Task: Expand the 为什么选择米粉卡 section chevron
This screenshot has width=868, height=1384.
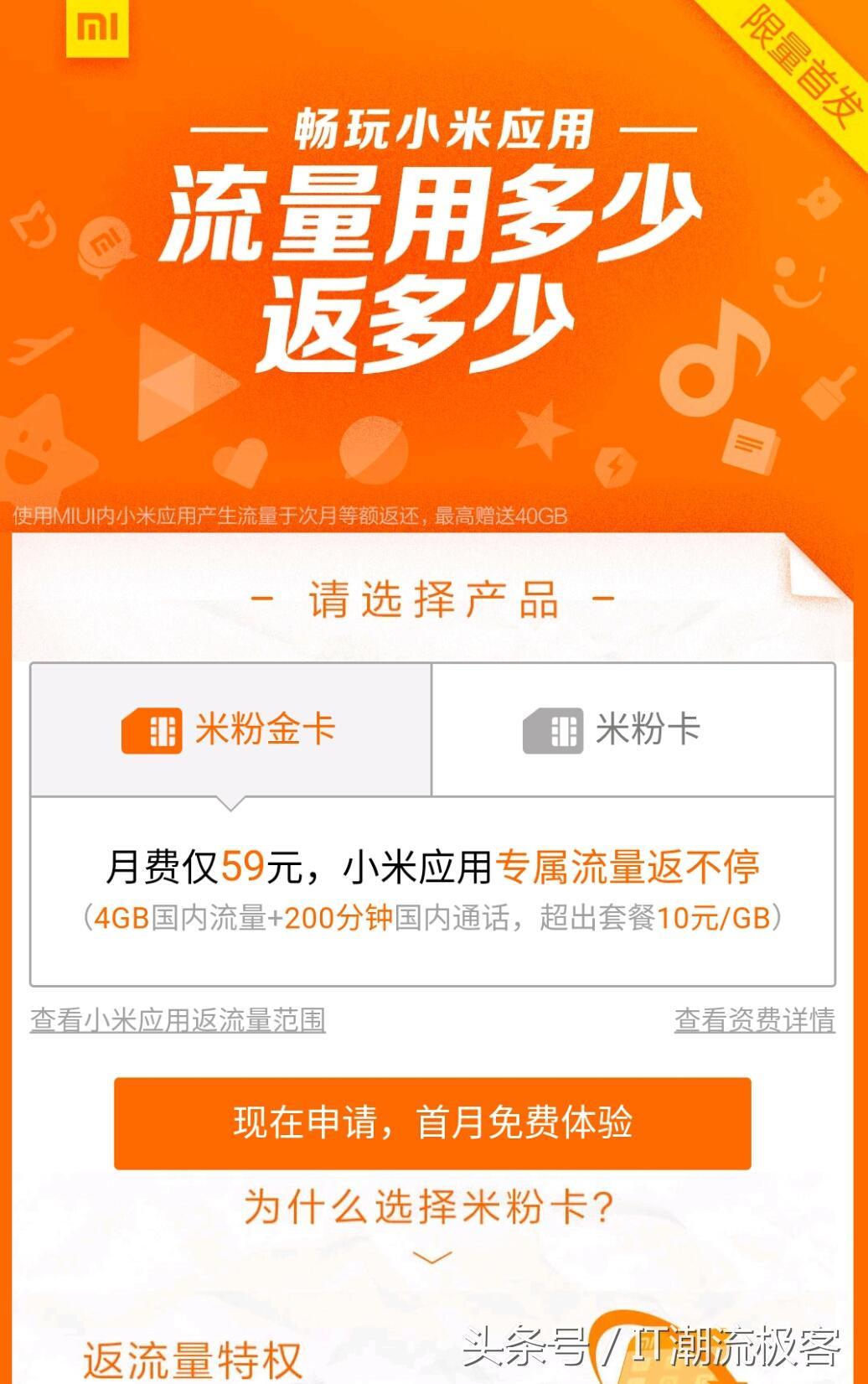Action: 433,1257
